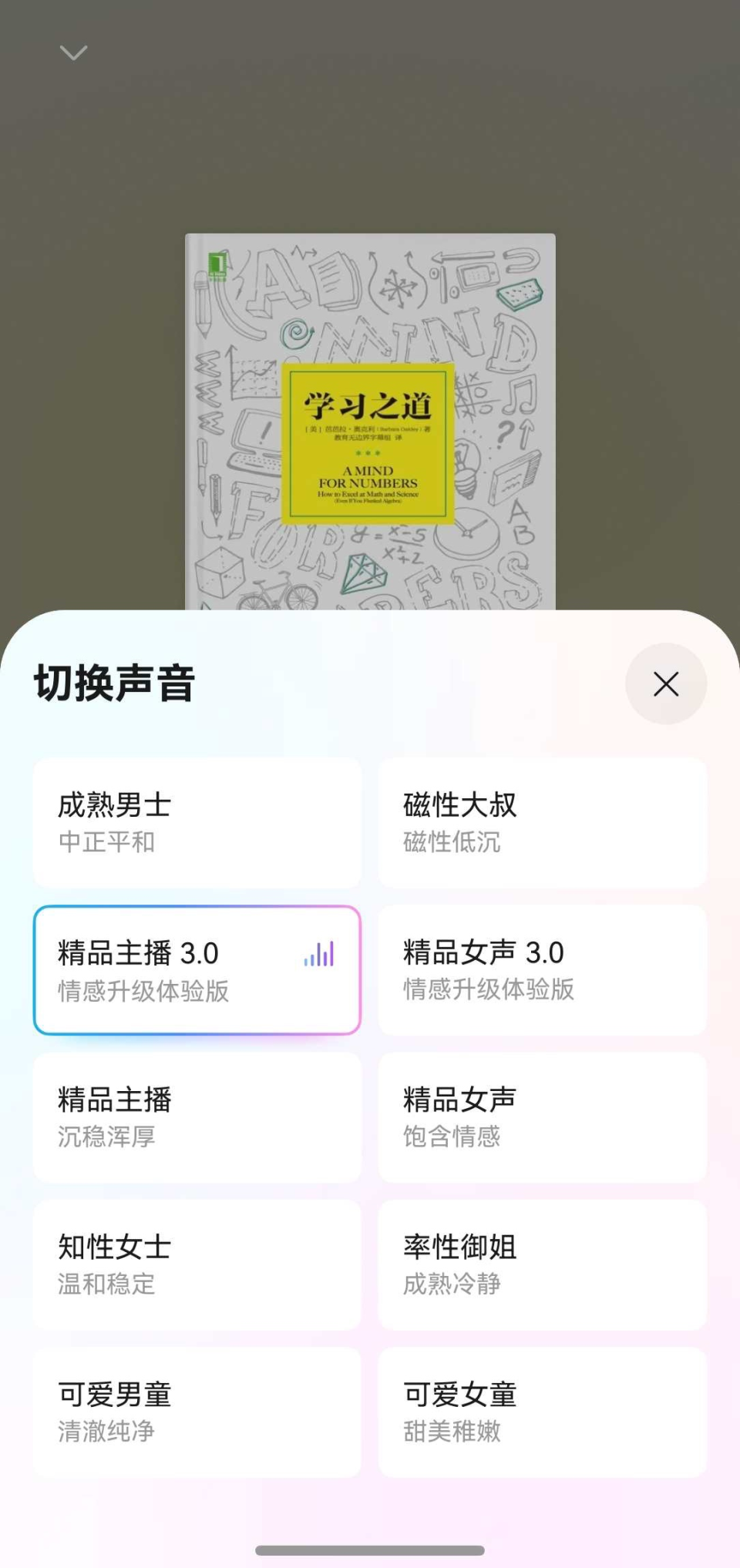Tap the selected 精品主播 3.0 voice
Screen dimensions: 740x1568
click(x=197, y=970)
